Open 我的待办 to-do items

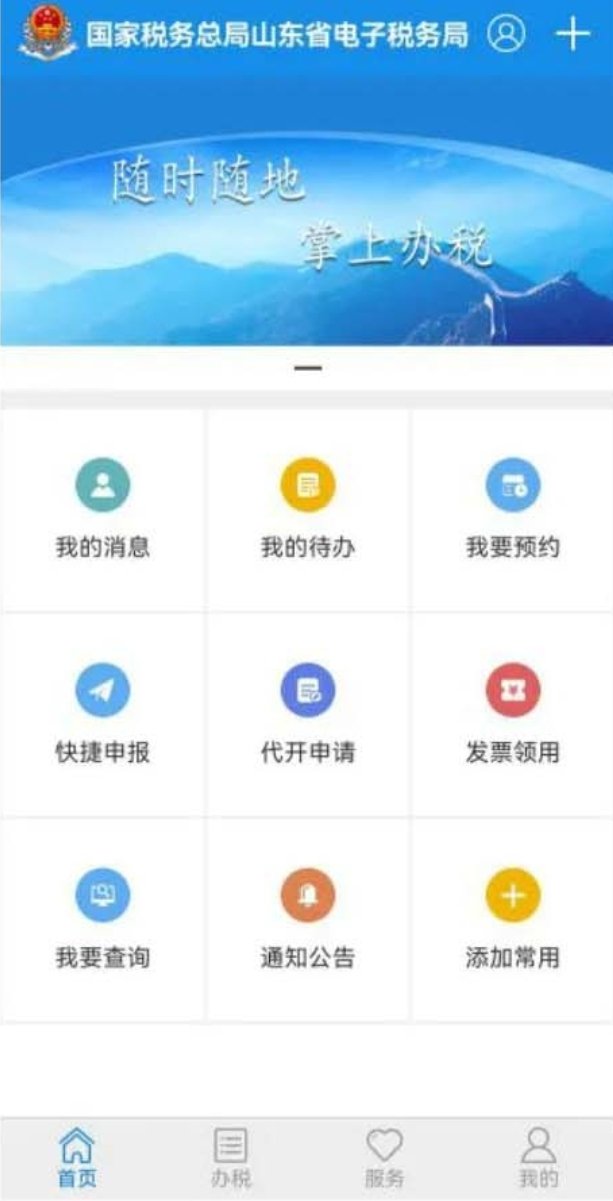click(307, 509)
